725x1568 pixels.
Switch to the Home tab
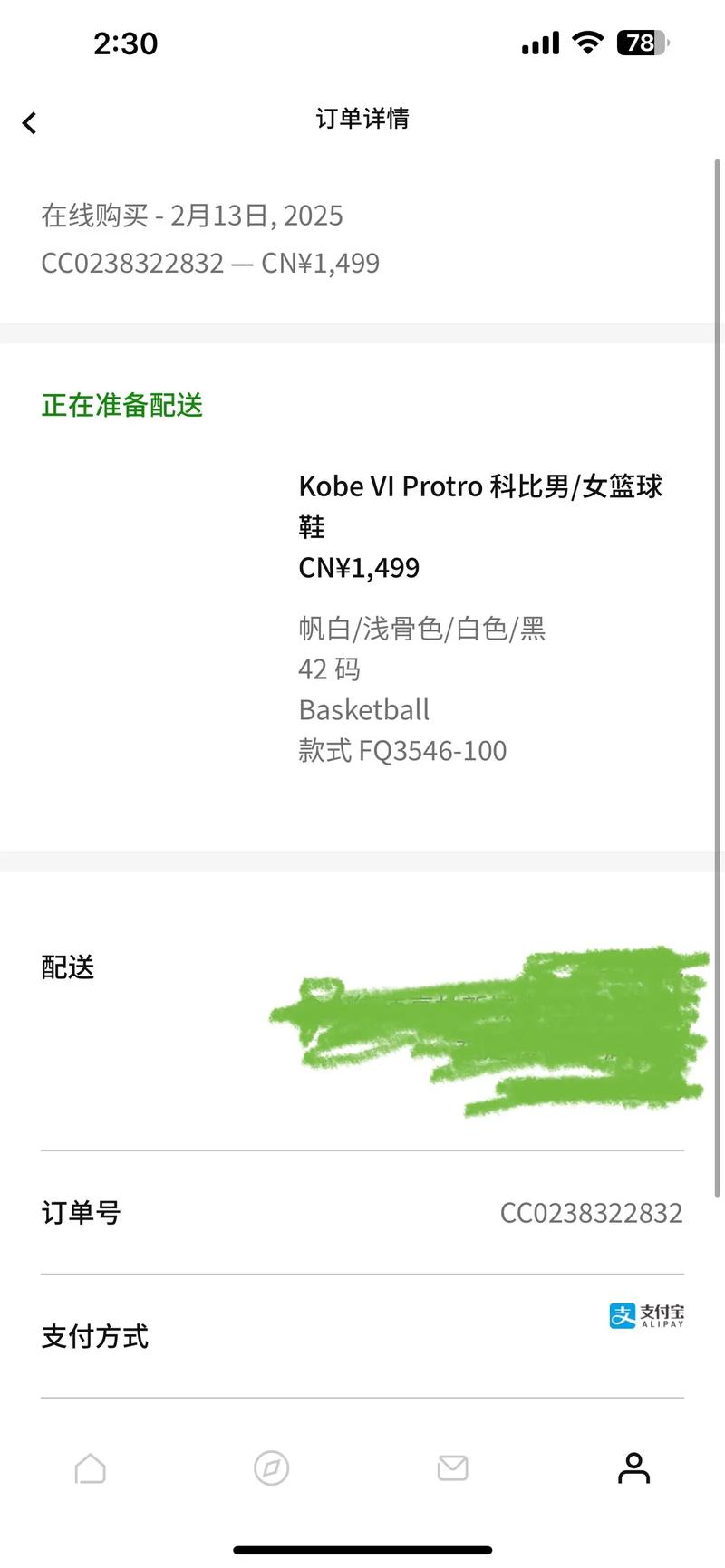(91, 1467)
